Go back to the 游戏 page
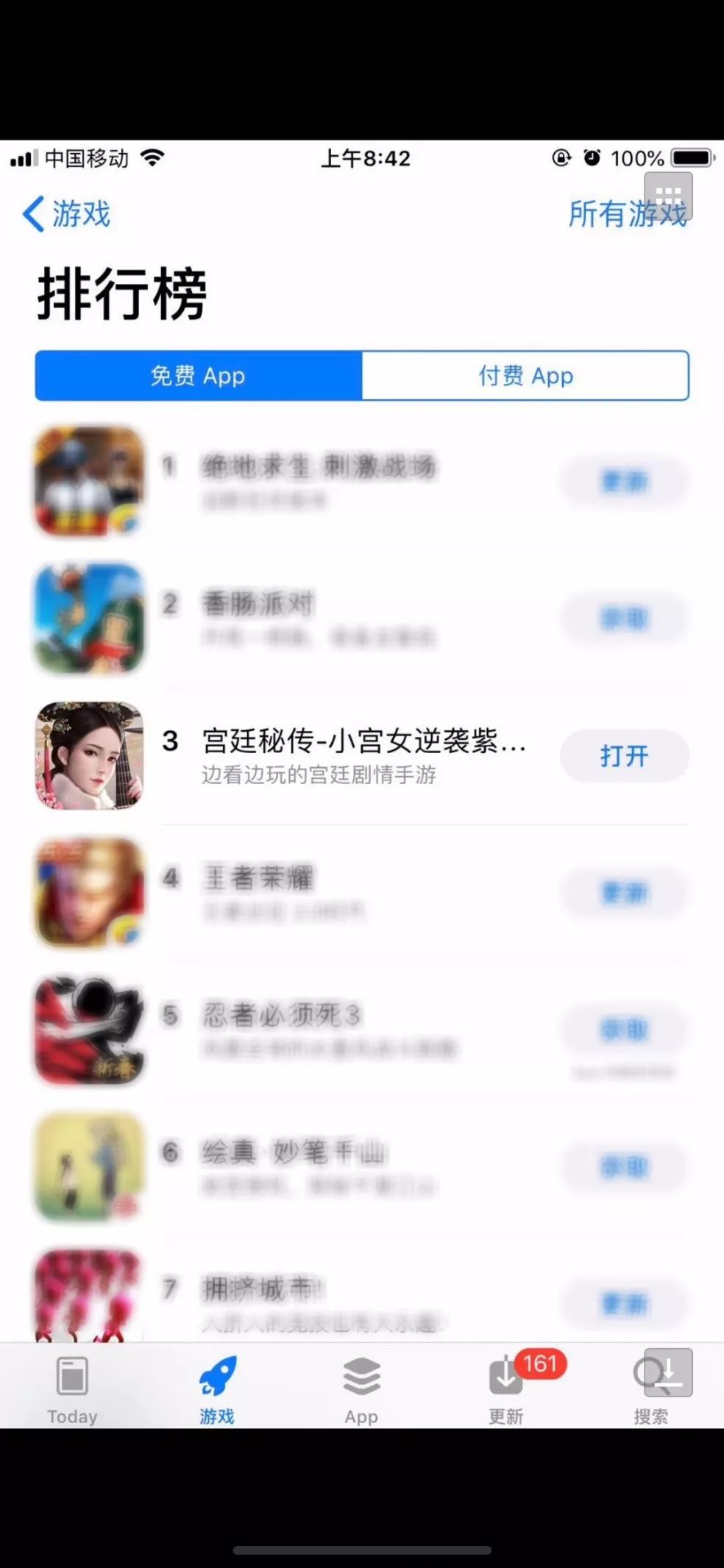 (x=66, y=214)
